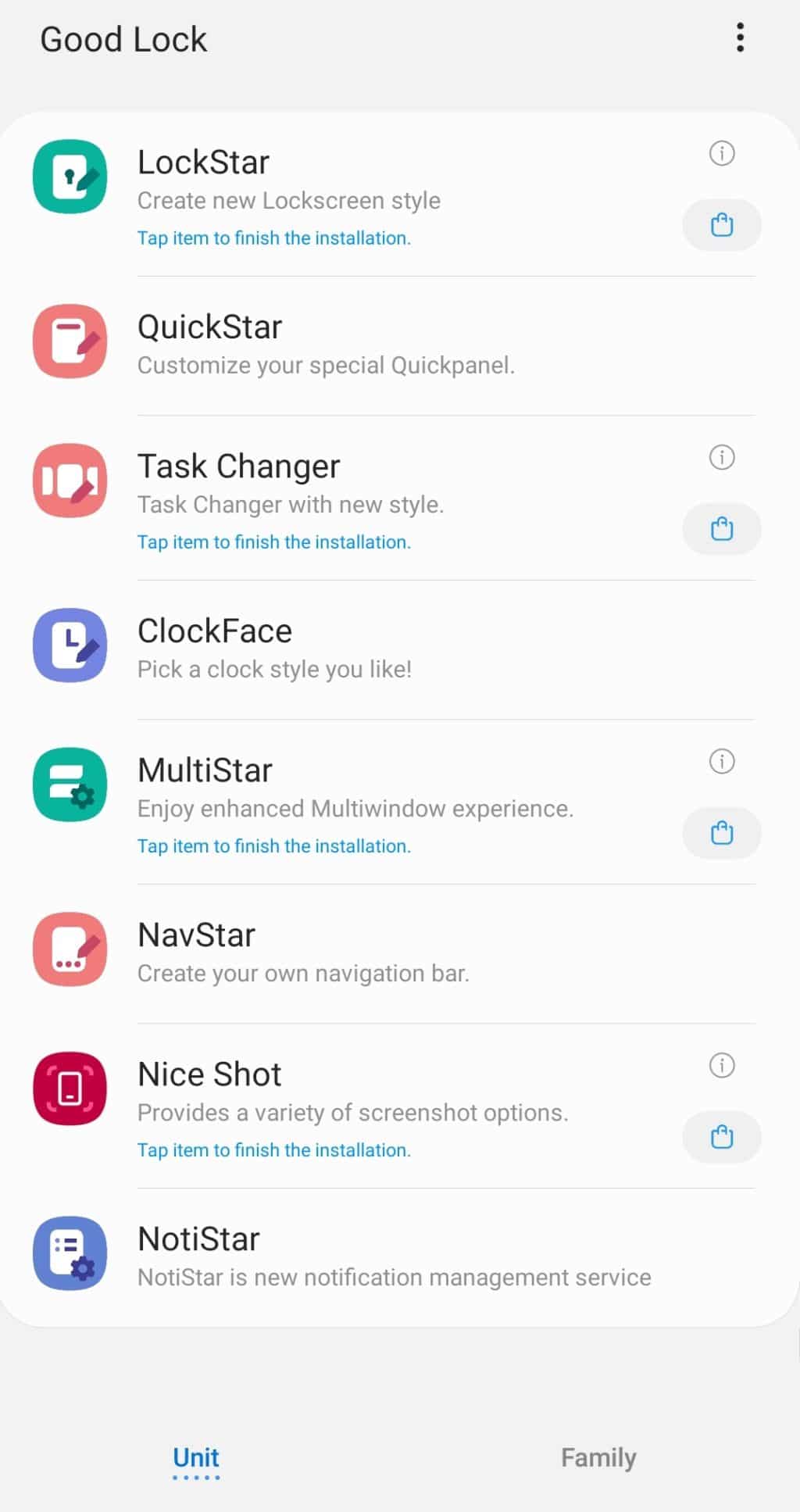Open Task Changer's info circle
800x1512 pixels.
(x=721, y=458)
